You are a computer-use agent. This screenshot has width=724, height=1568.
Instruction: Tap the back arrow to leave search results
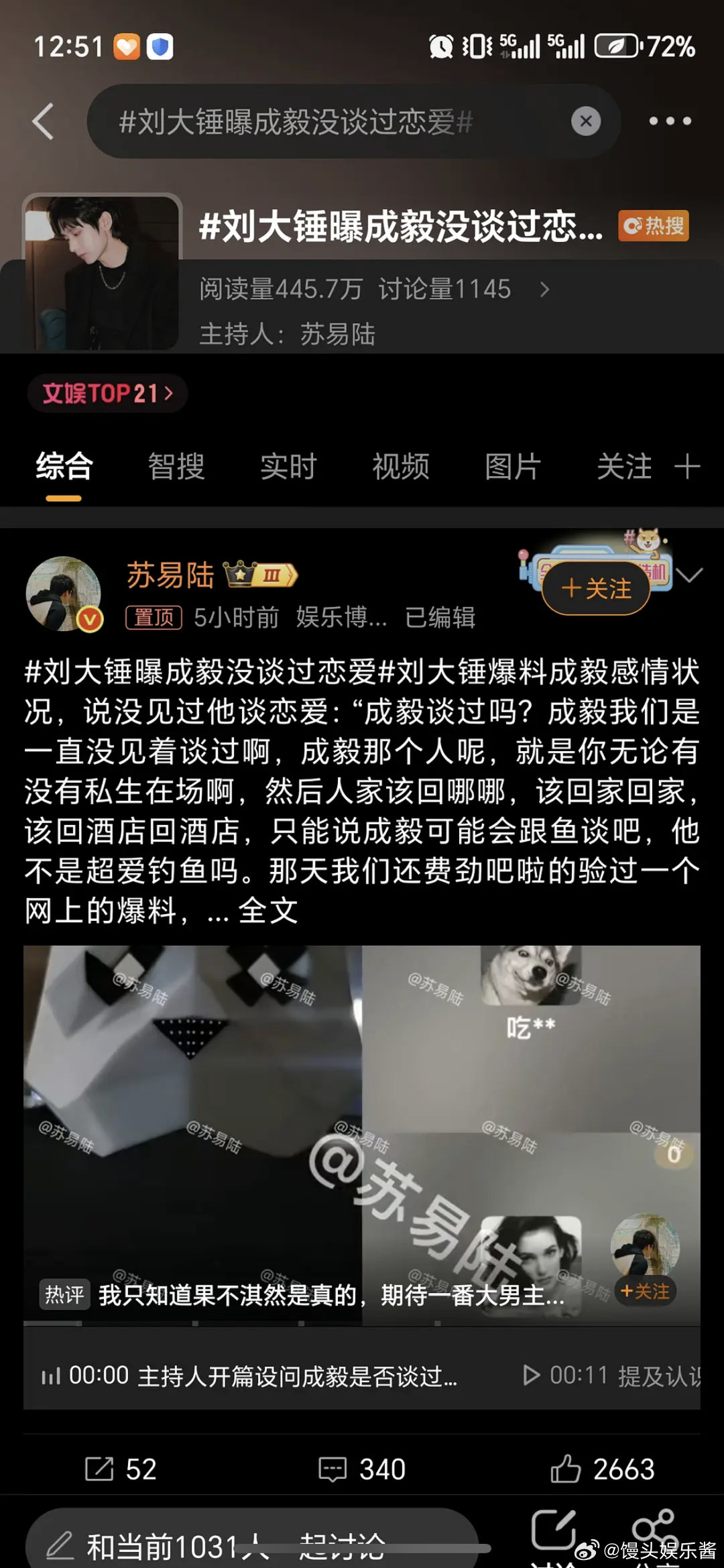(x=42, y=121)
